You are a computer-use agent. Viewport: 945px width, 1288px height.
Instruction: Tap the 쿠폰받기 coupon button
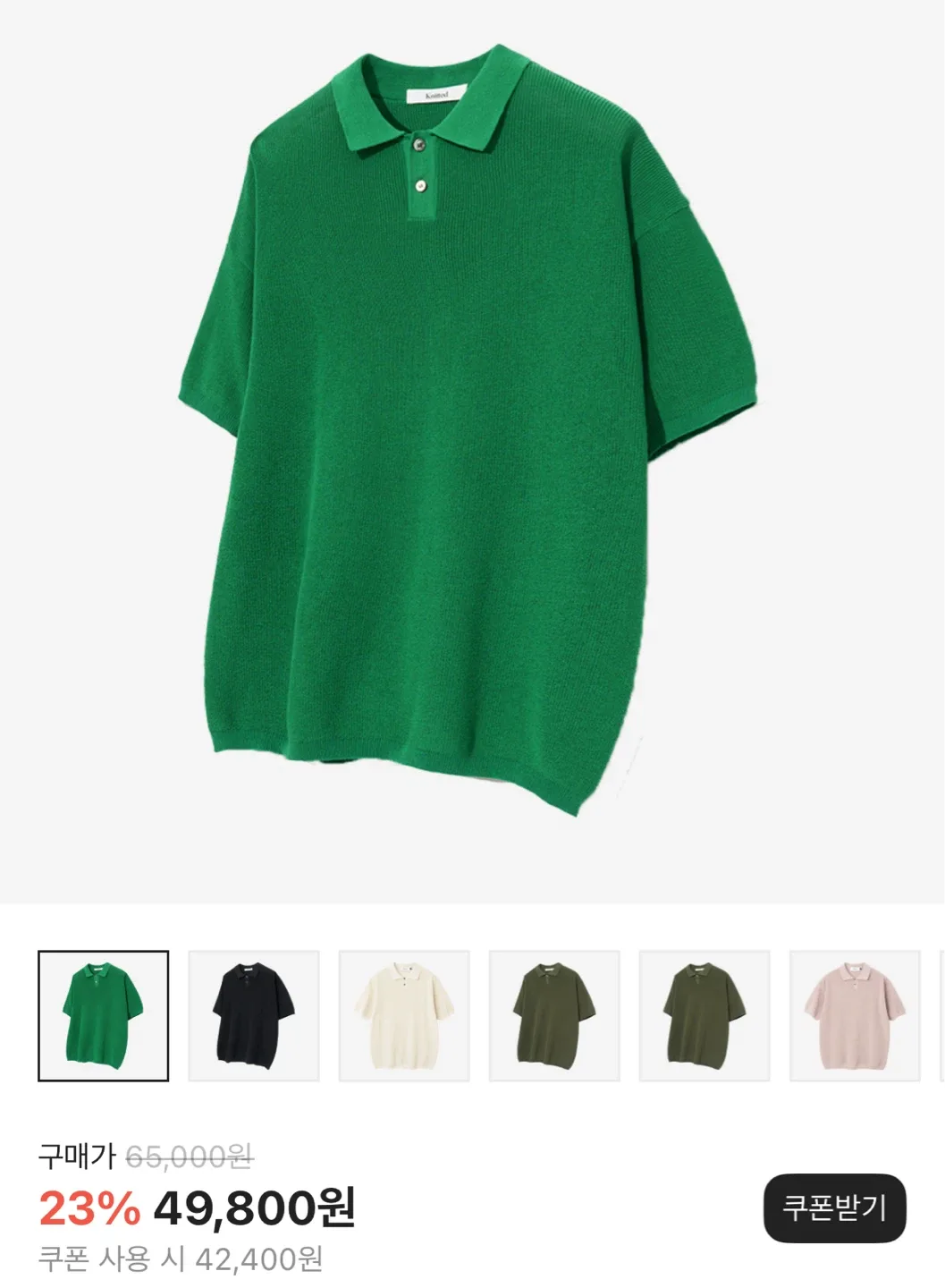(834, 1208)
